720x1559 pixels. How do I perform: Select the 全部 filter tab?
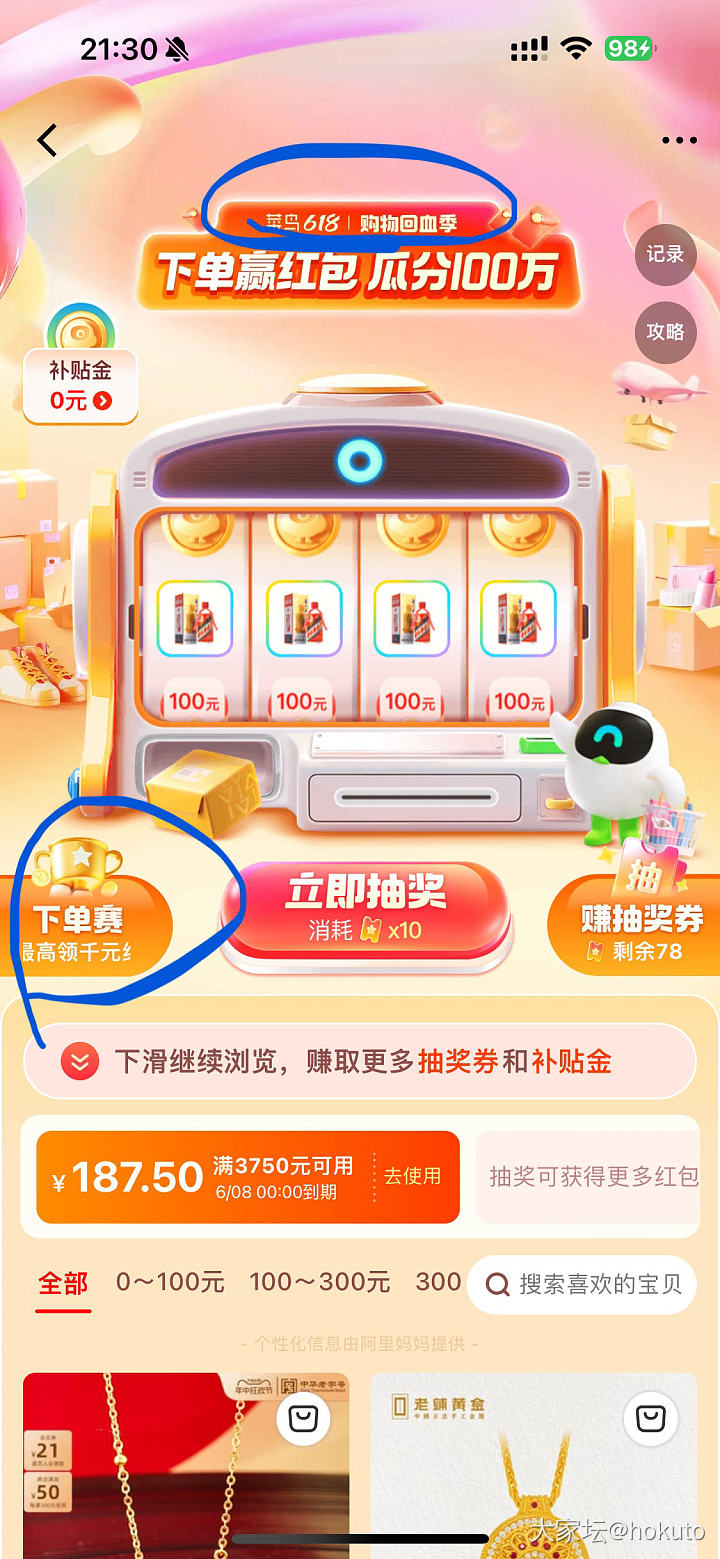coord(63,1283)
